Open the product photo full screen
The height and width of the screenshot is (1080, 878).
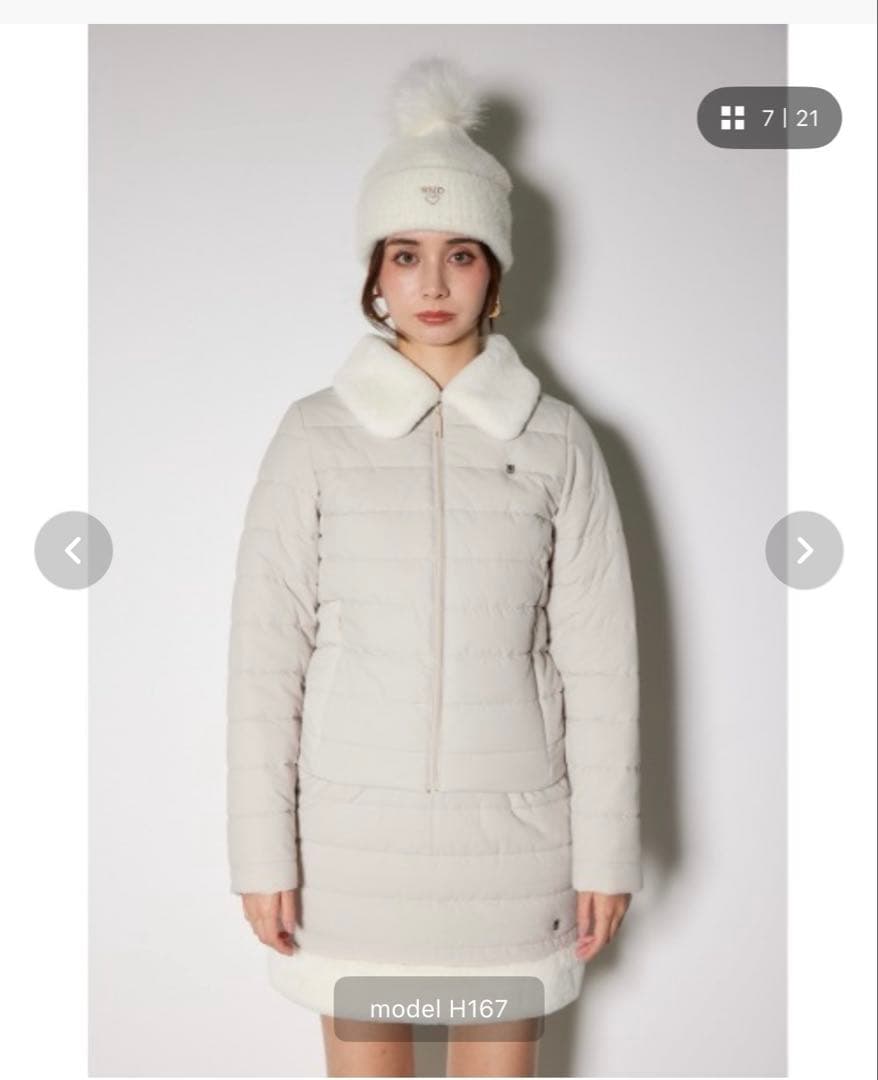click(437, 600)
